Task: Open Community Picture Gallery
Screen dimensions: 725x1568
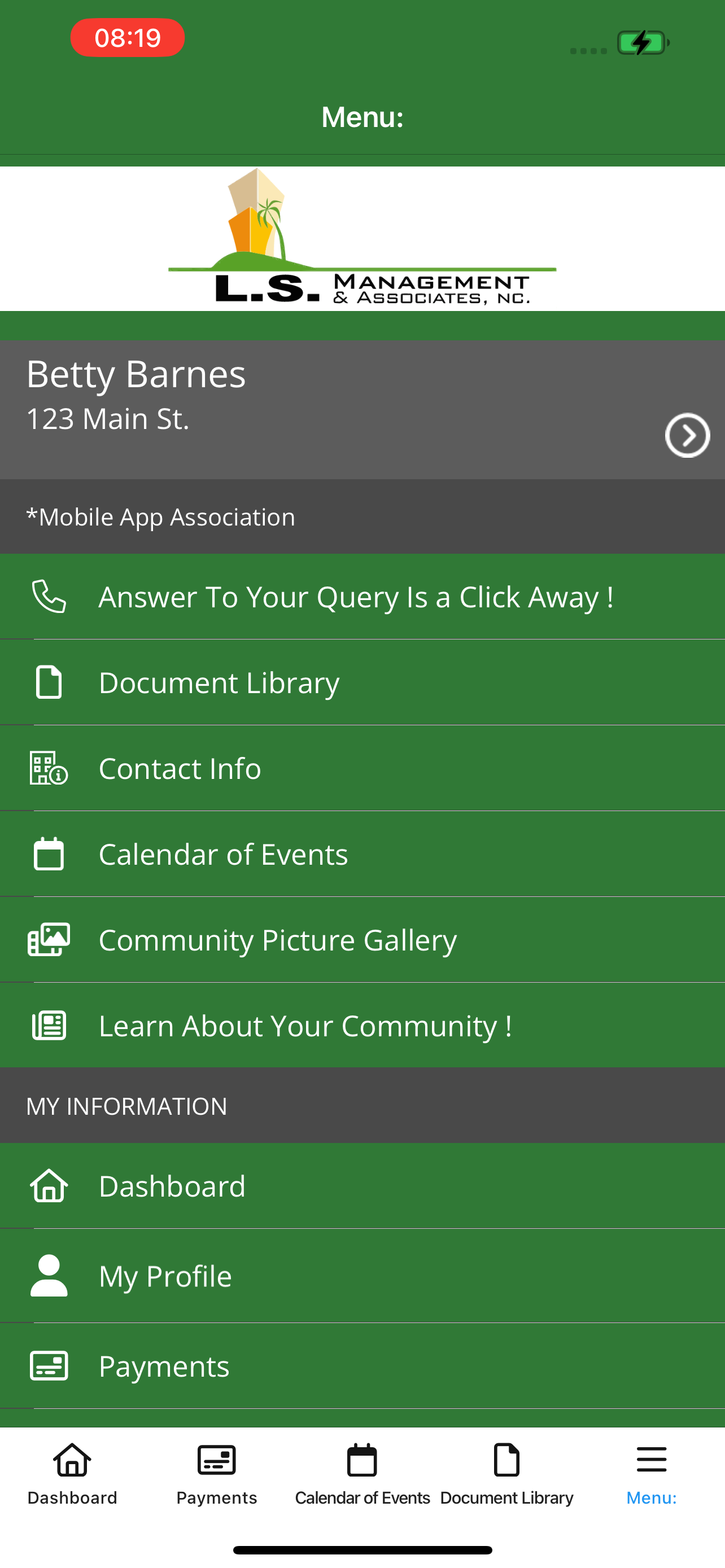Action: [x=362, y=940]
